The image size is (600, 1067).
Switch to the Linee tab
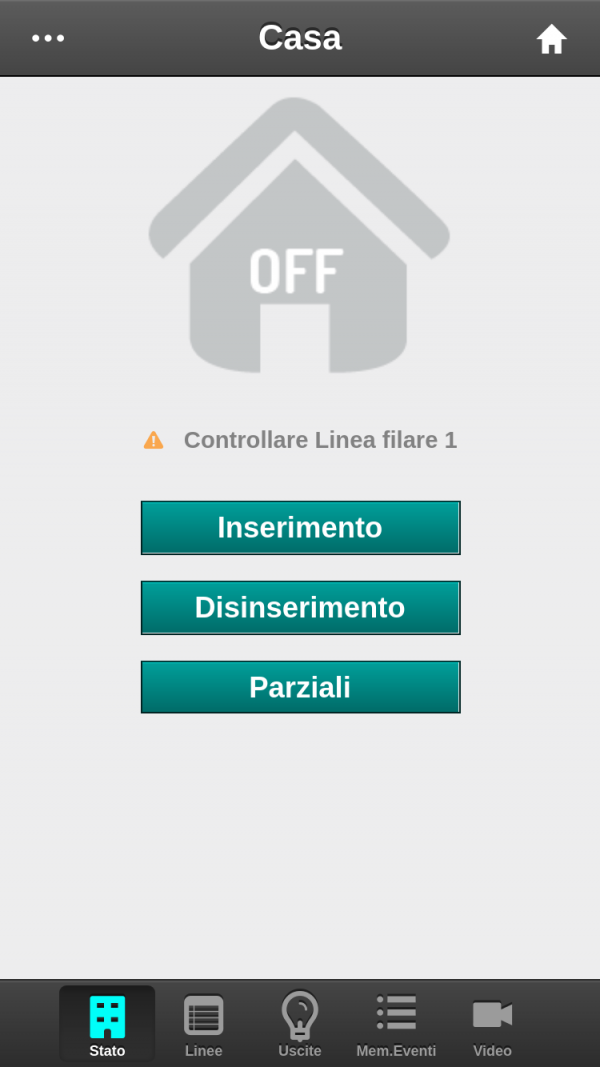(204, 1024)
